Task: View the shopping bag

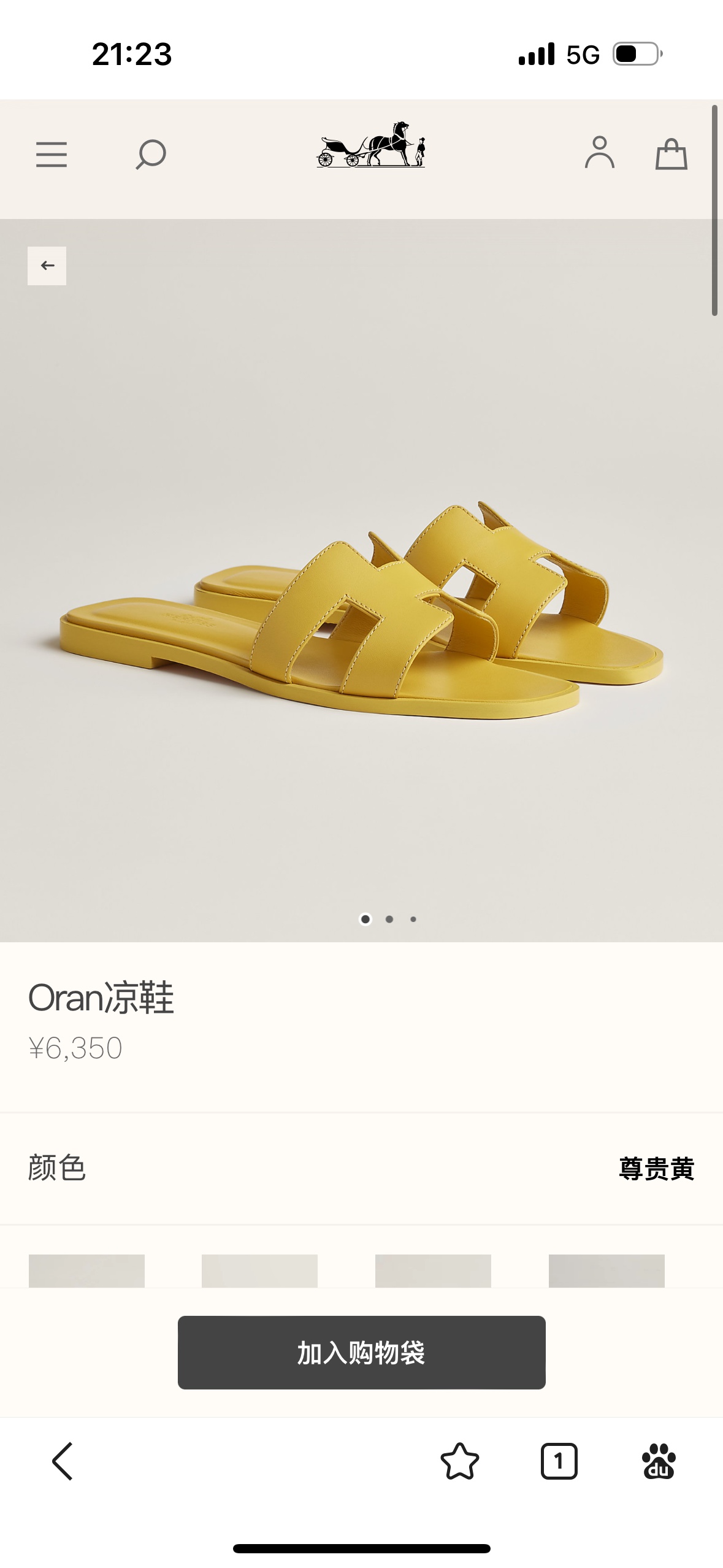Action: [671, 153]
